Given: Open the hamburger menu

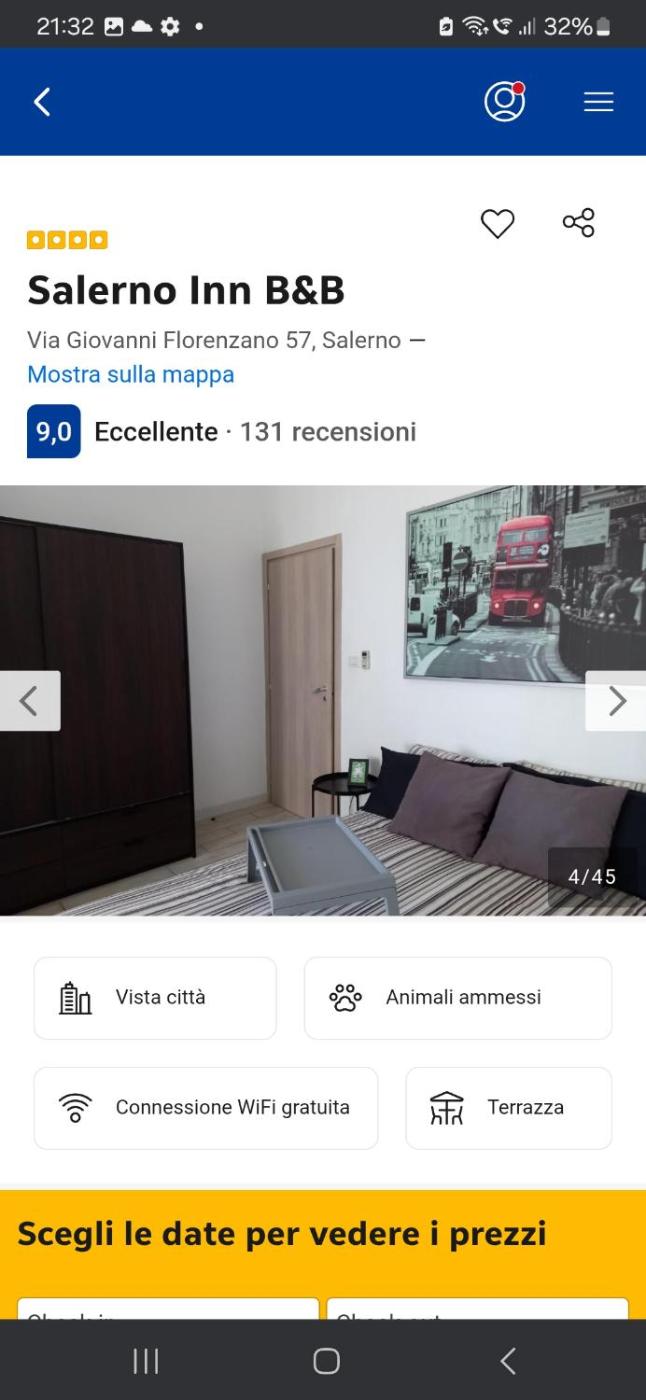Looking at the screenshot, I should coord(598,102).
